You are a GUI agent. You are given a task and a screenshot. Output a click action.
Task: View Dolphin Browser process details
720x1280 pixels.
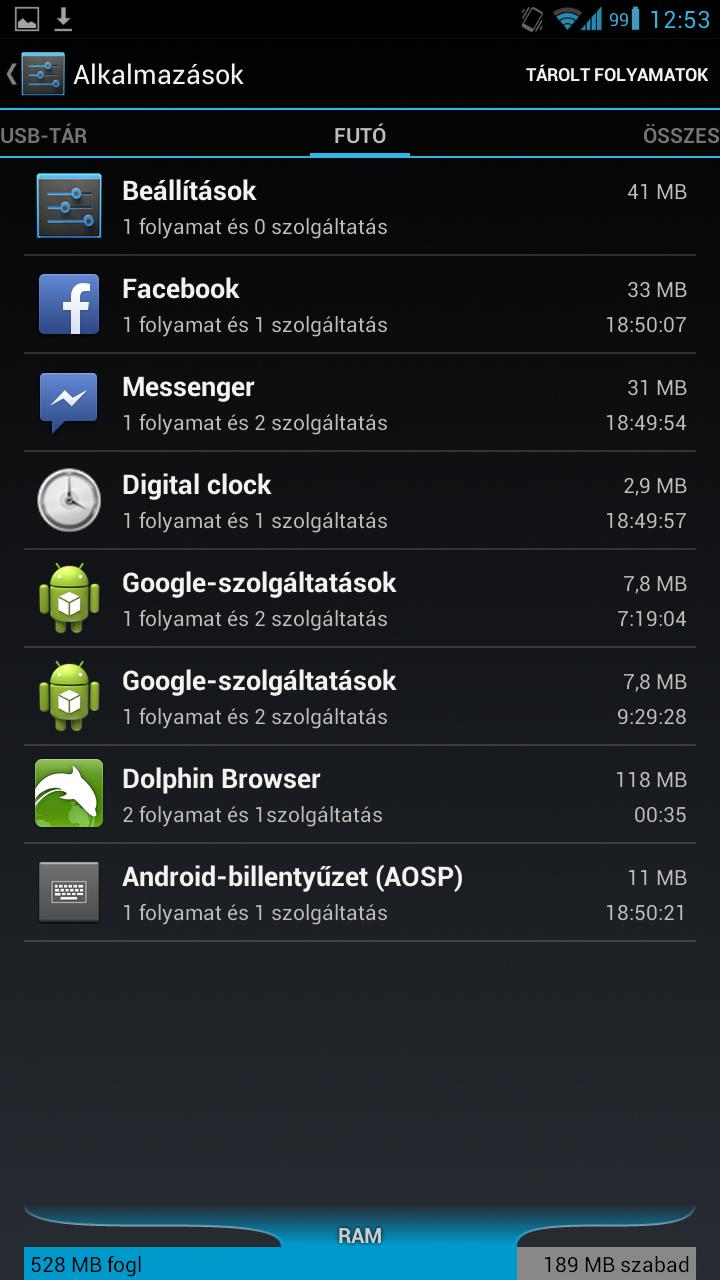(360, 795)
